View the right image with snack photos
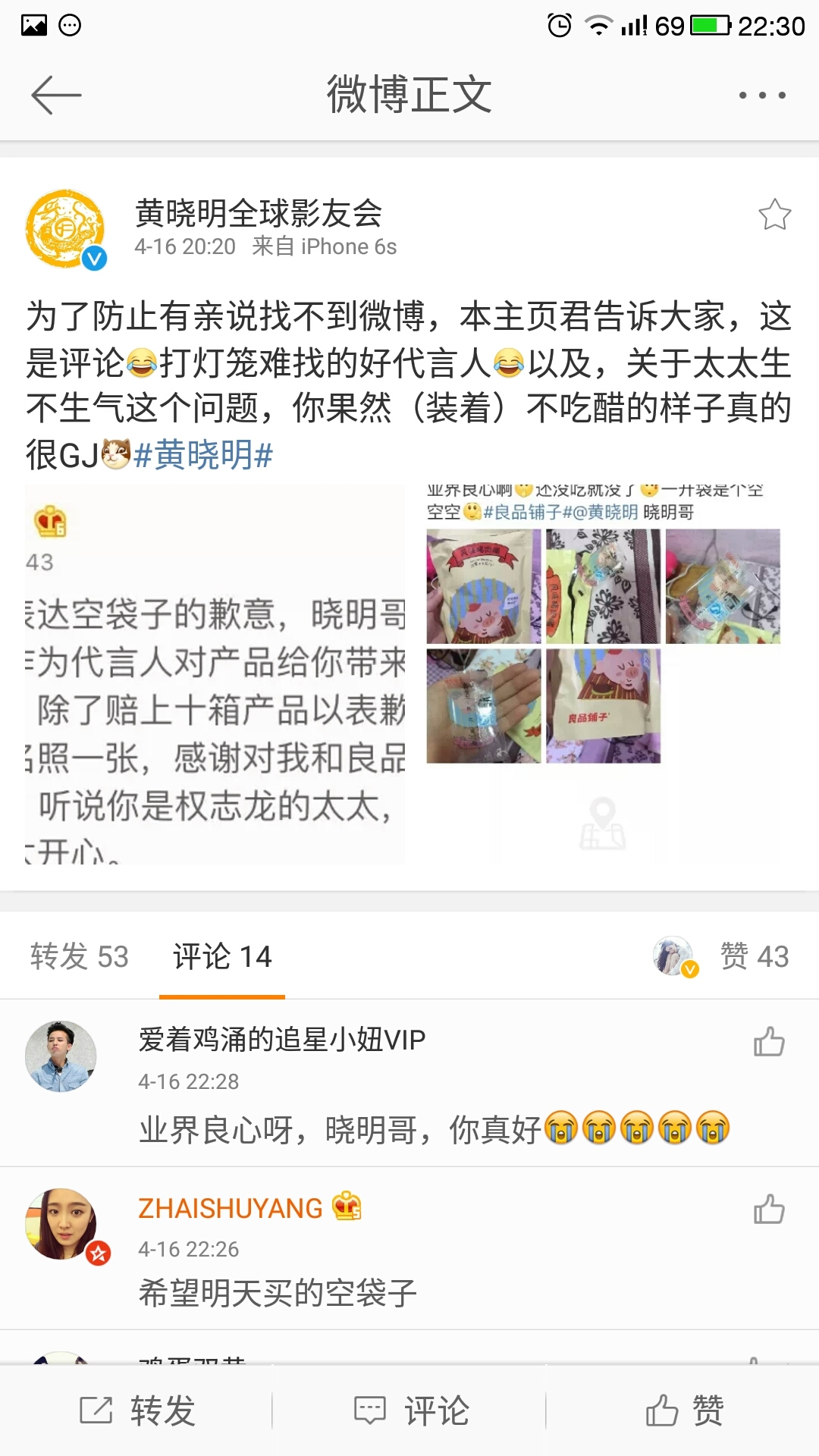The image size is (819, 1456). click(x=603, y=674)
